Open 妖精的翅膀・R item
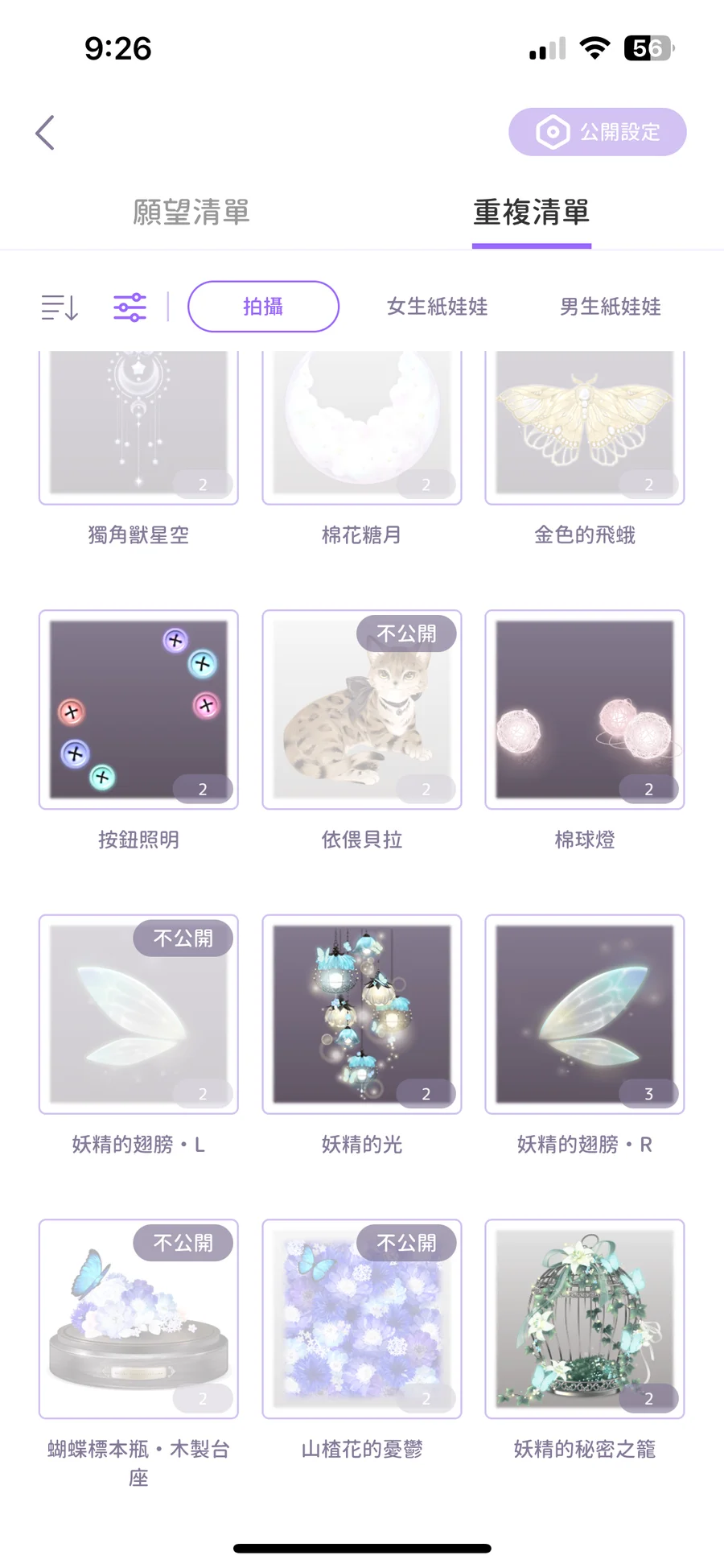The width and height of the screenshot is (724, 1568). [x=584, y=1014]
